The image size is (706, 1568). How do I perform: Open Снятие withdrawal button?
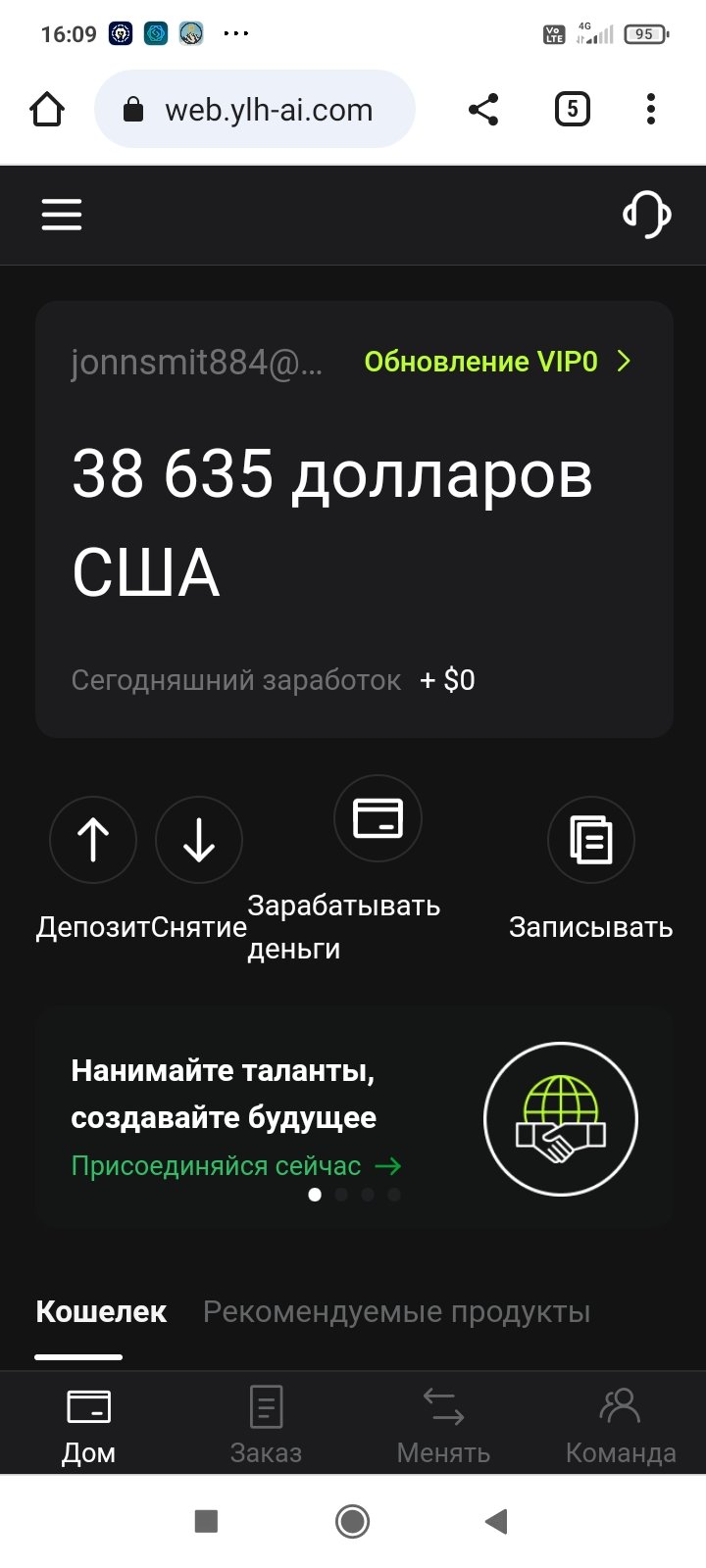click(199, 840)
